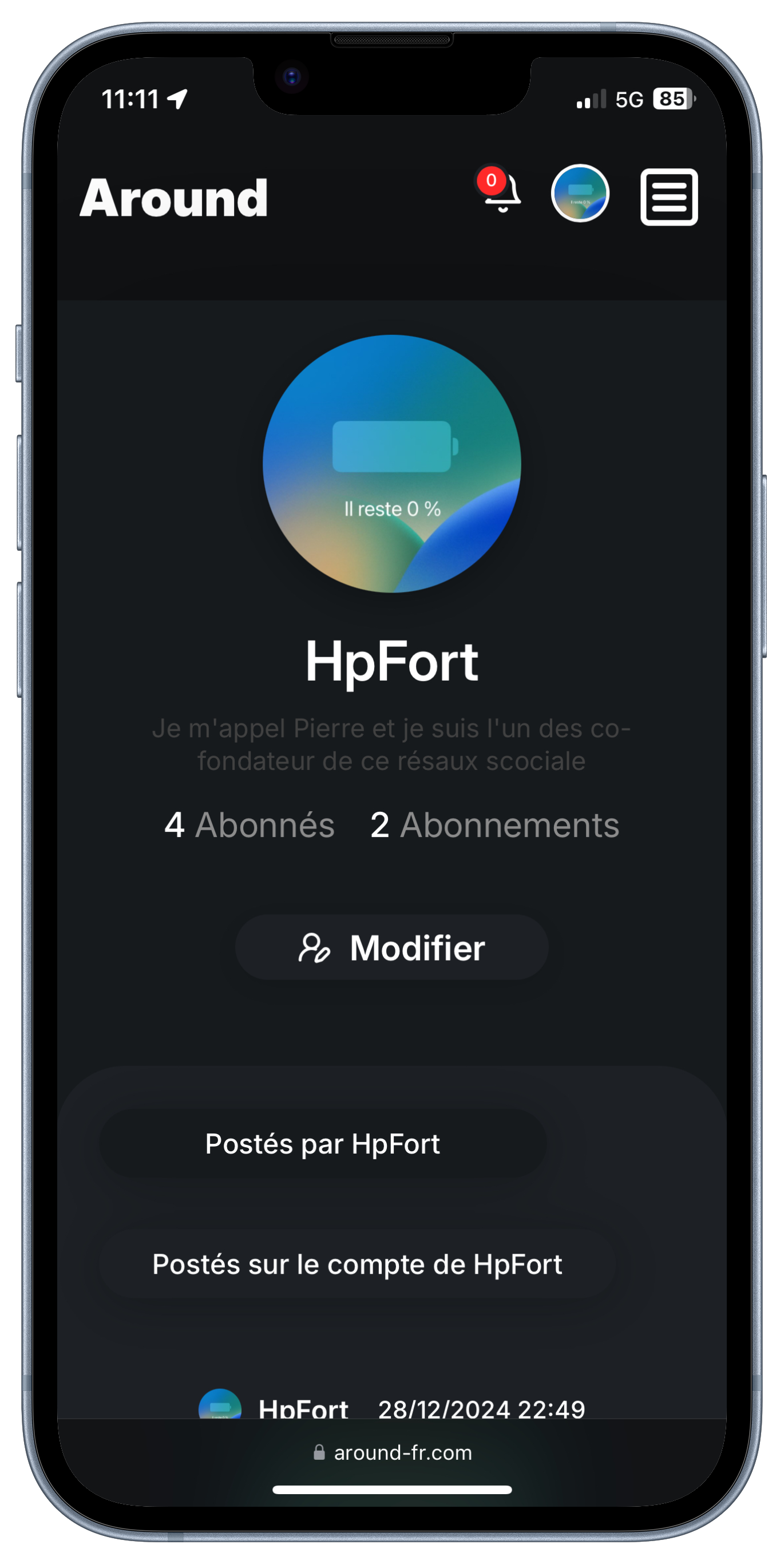Tap the battery indicator showing 85
Screen dimensions: 784x1564
click(x=672, y=99)
